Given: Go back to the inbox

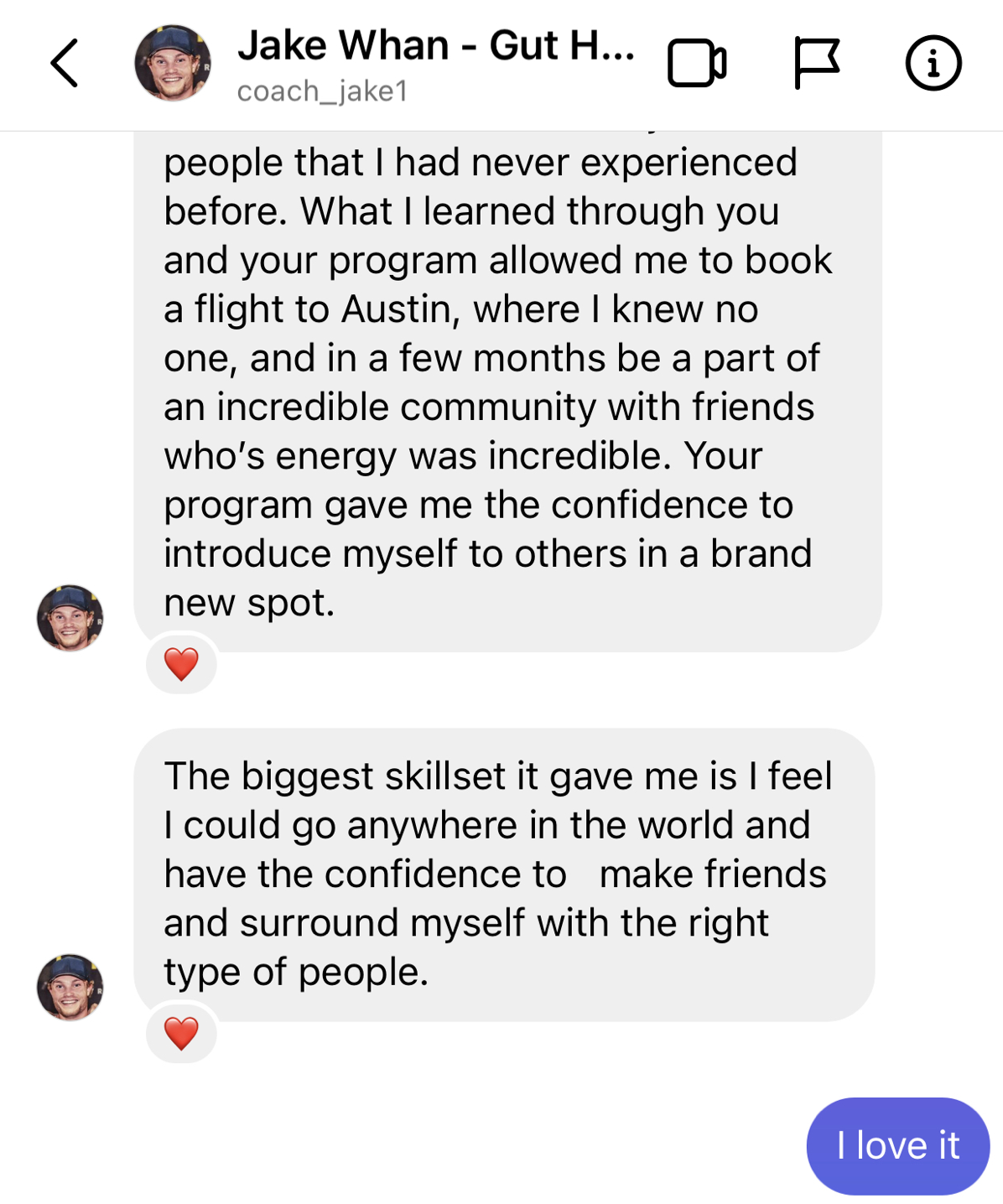Looking at the screenshot, I should [65, 64].
